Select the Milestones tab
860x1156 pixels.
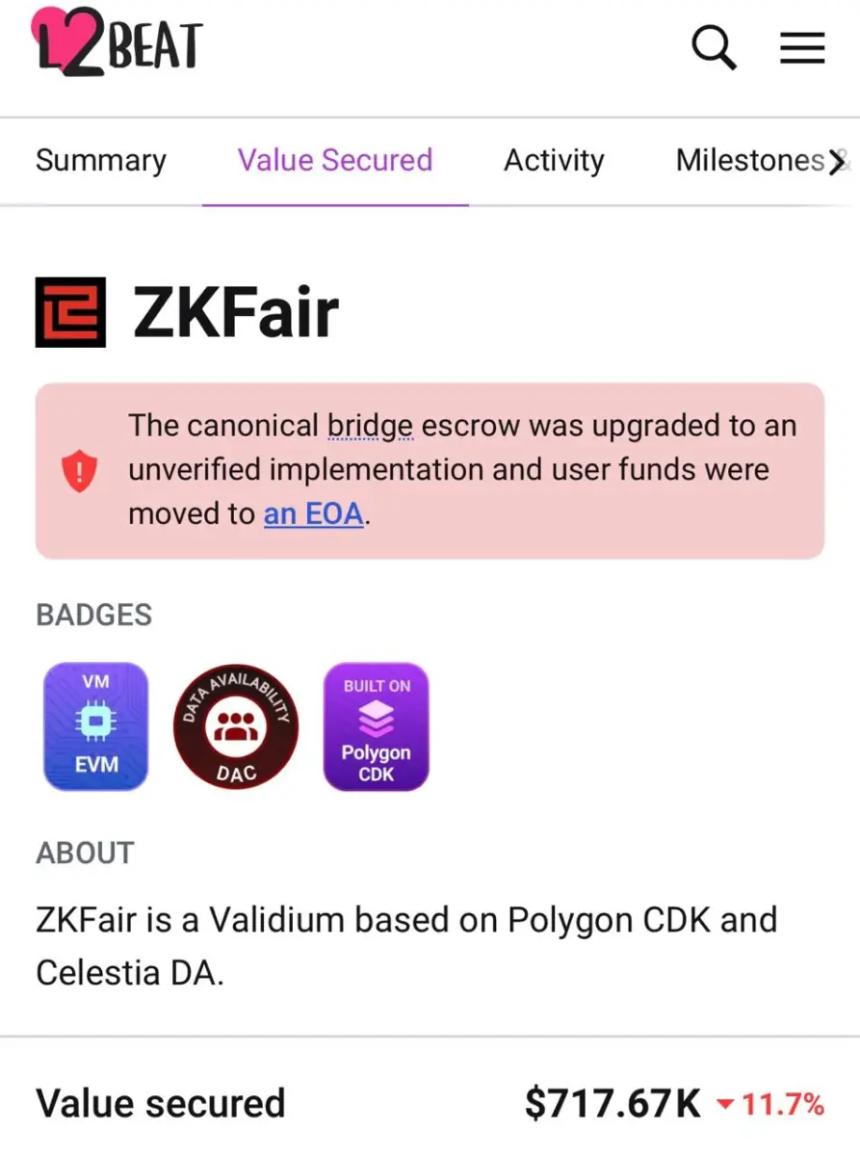click(x=750, y=160)
